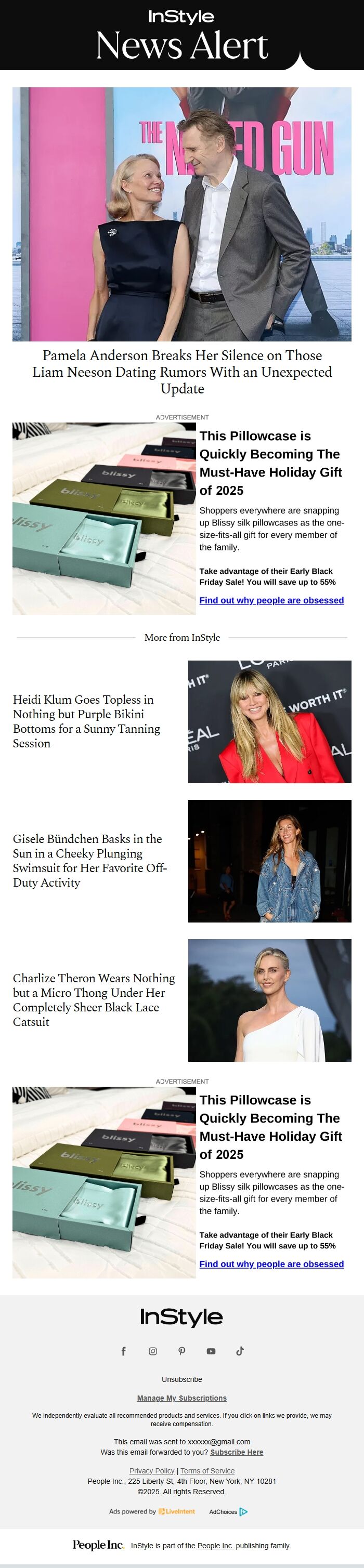The width and height of the screenshot is (364, 1568).
Task: Read Pamela Anderson dating rumors headline
Action: pyautogui.click(x=182, y=371)
